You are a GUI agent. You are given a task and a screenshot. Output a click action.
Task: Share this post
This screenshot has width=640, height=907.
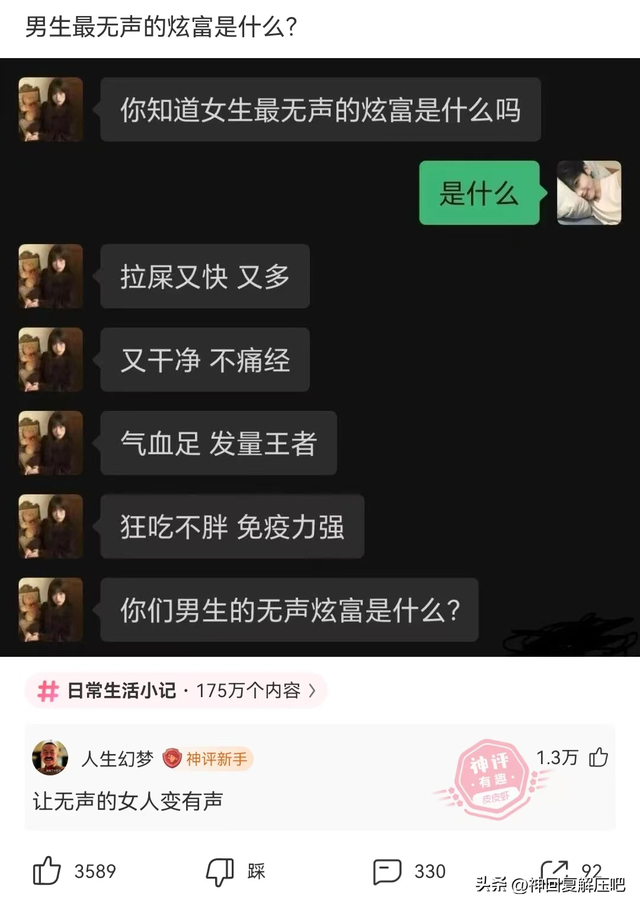point(556,871)
